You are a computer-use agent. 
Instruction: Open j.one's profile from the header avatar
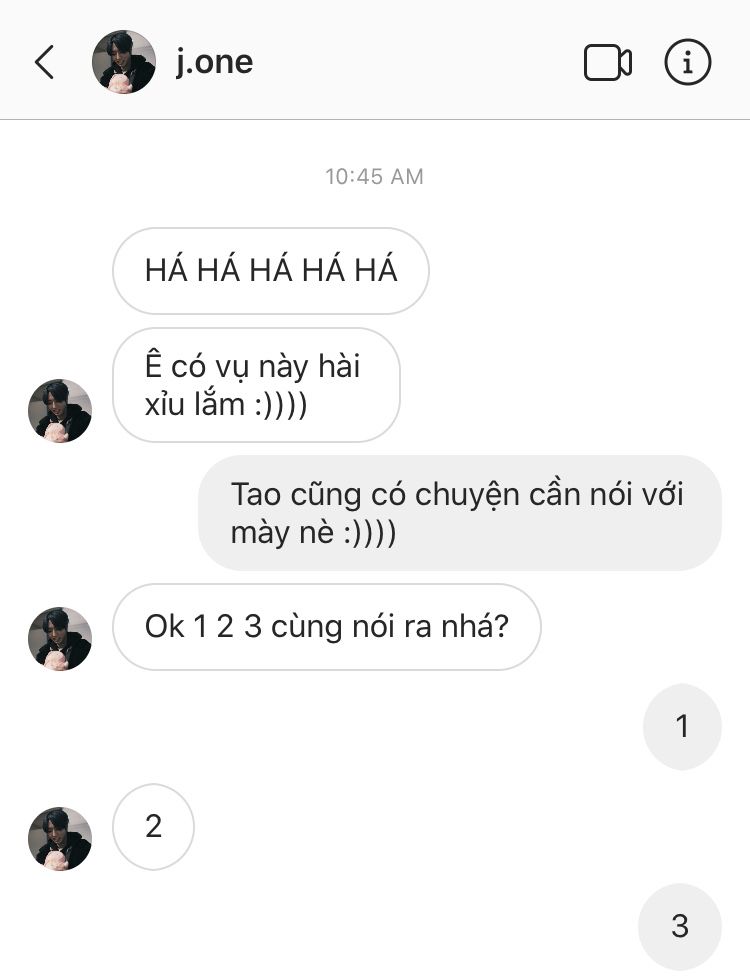tap(124, 62)
